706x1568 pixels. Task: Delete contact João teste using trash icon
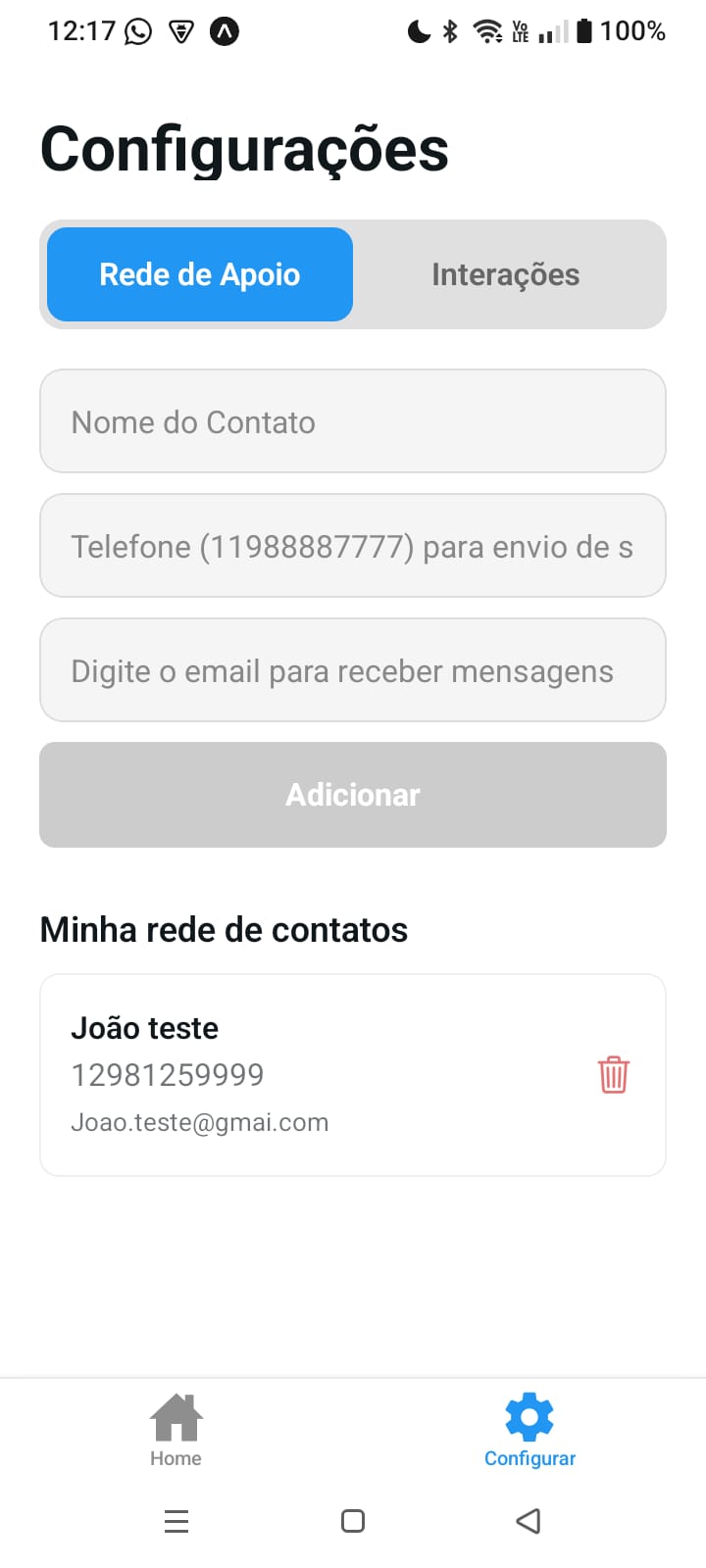pyautogui.click(x=613, y=1074)
